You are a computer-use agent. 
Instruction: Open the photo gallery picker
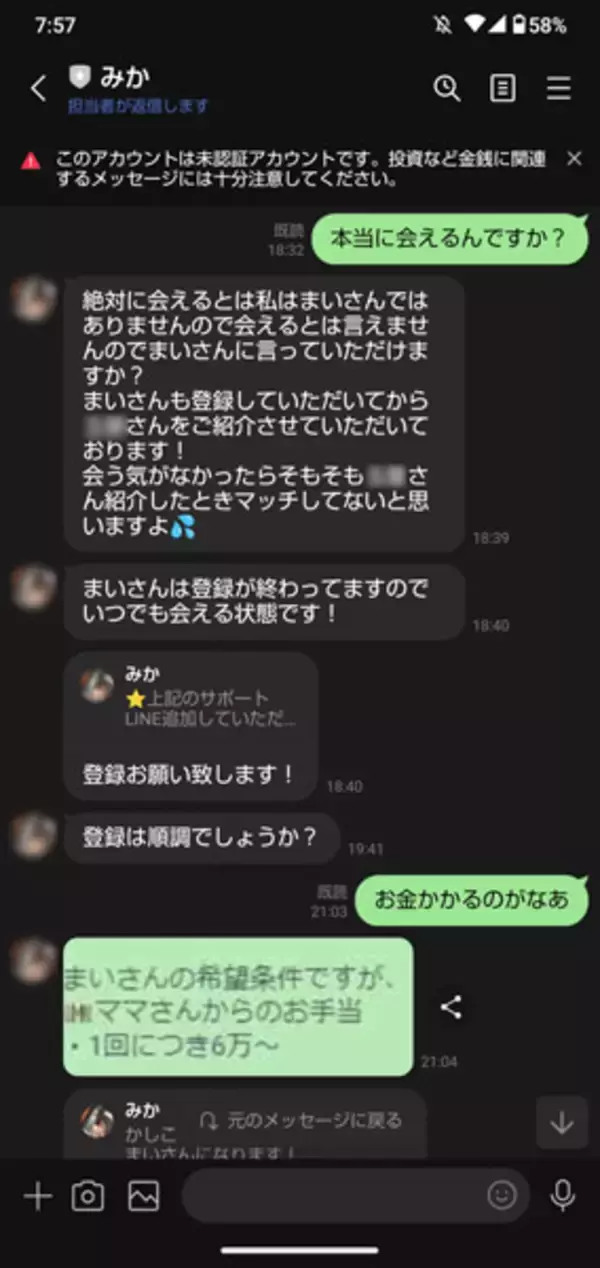pyautogui.click(x=143, y=1196)
